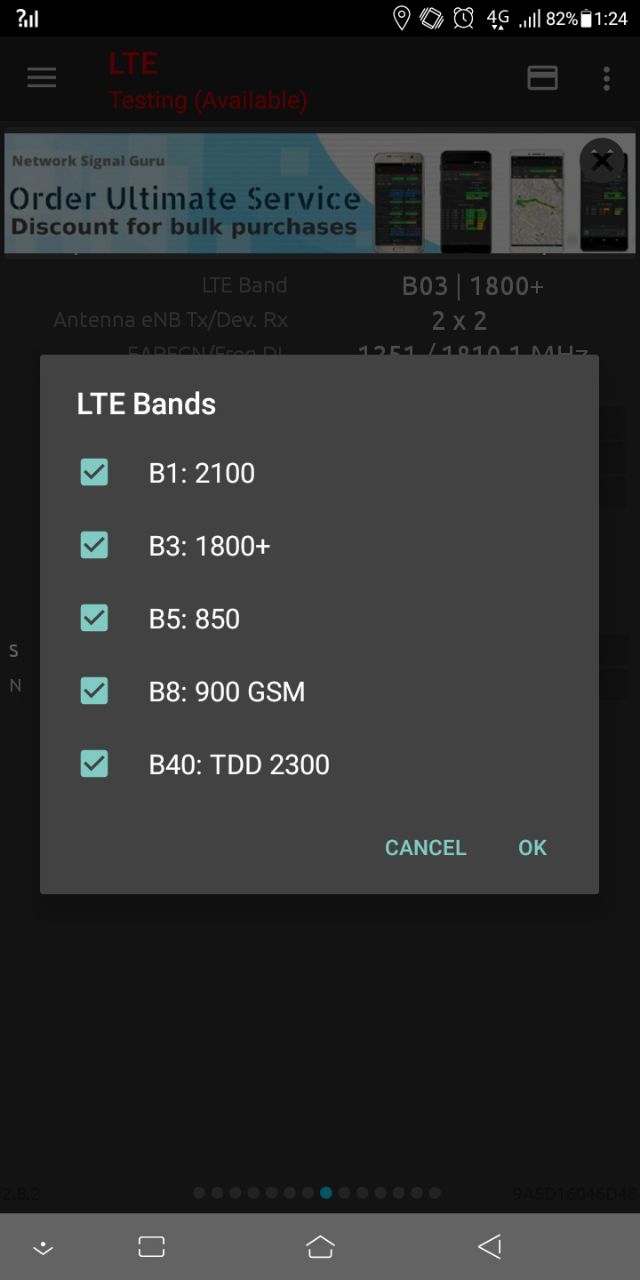Close the Network Signal Guru ad banner
The height and width of the screenshot is (1280, 640).
602,160
